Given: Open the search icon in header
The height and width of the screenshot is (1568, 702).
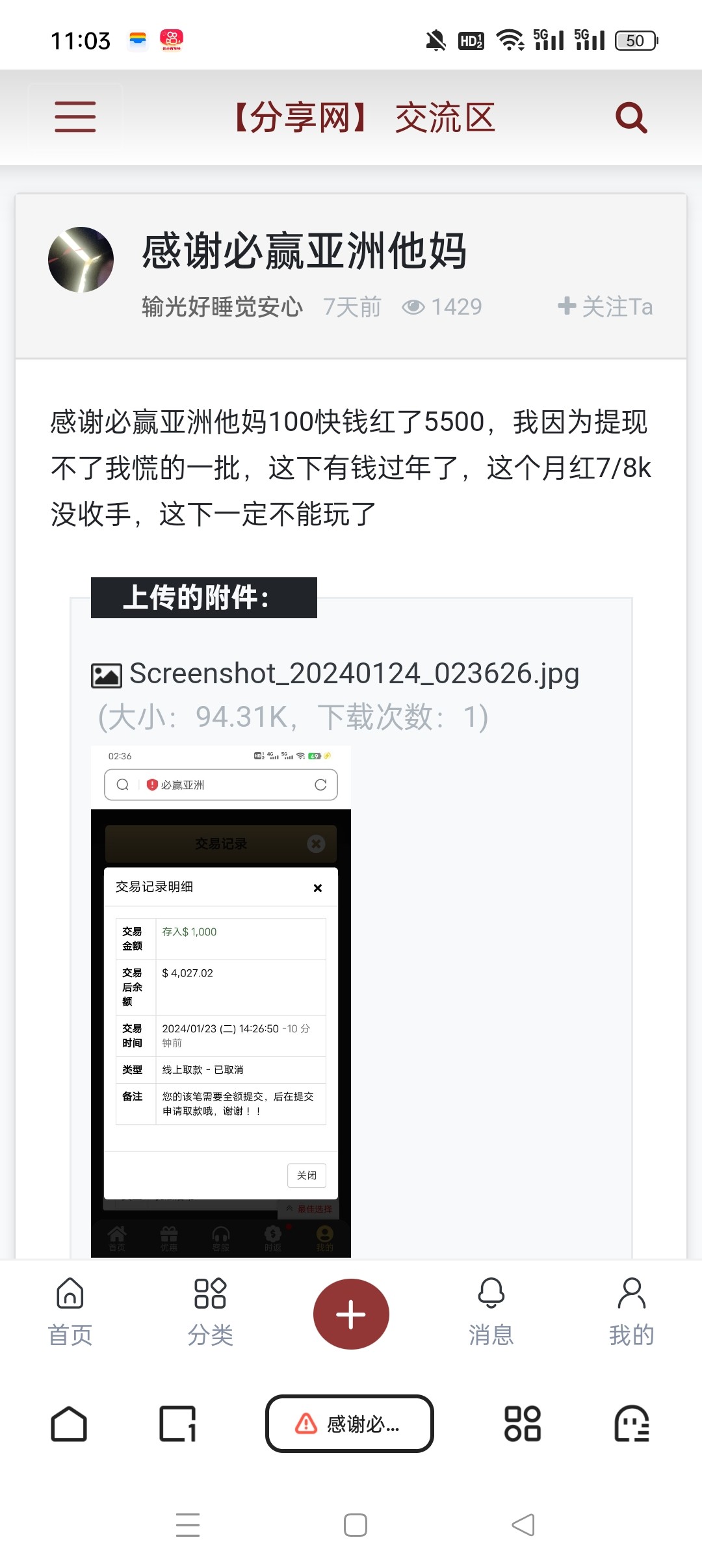Looking at the screenshot, I should (x=630, y=118).
